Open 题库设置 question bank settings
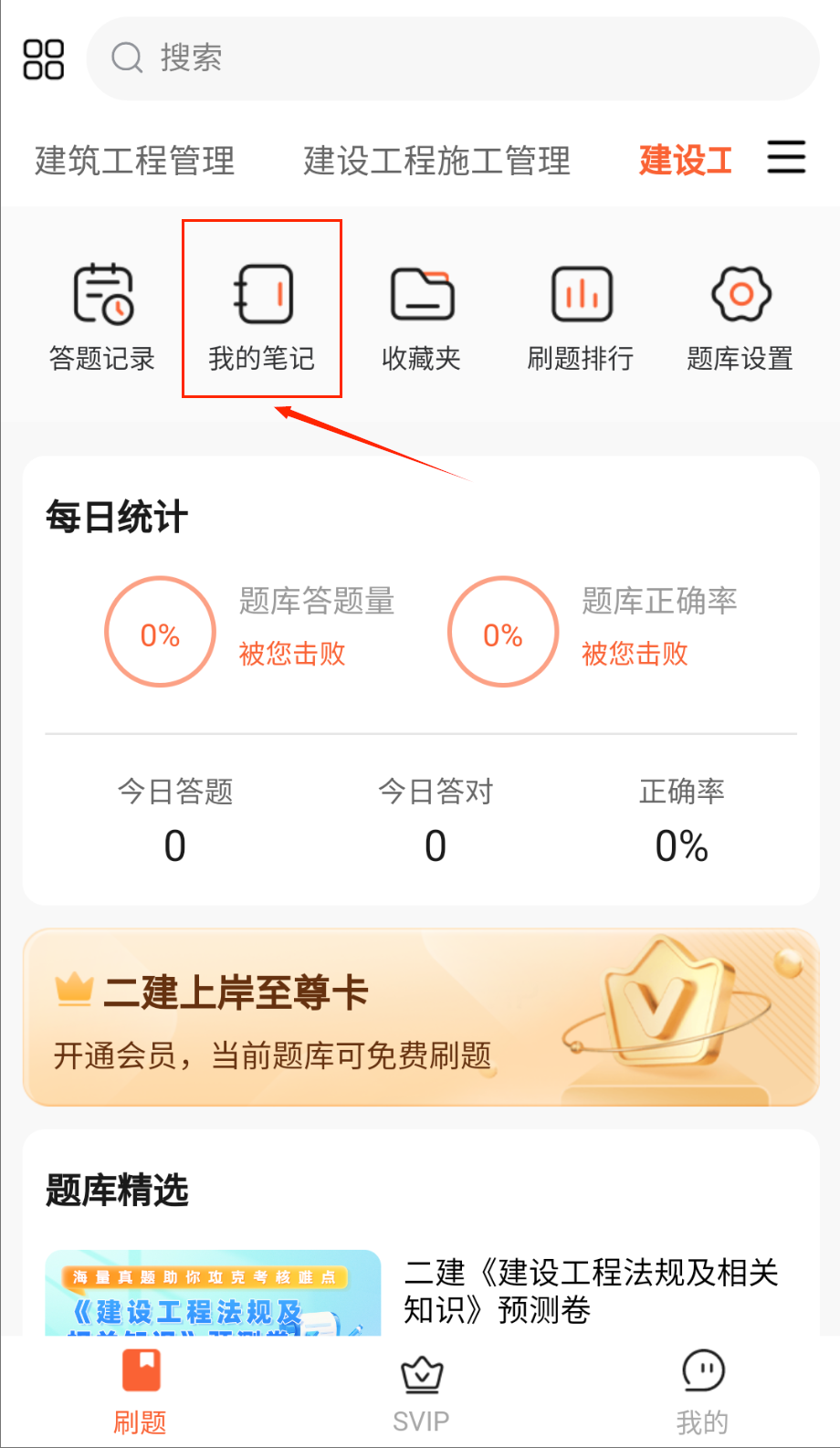 (x=740, y=317)
